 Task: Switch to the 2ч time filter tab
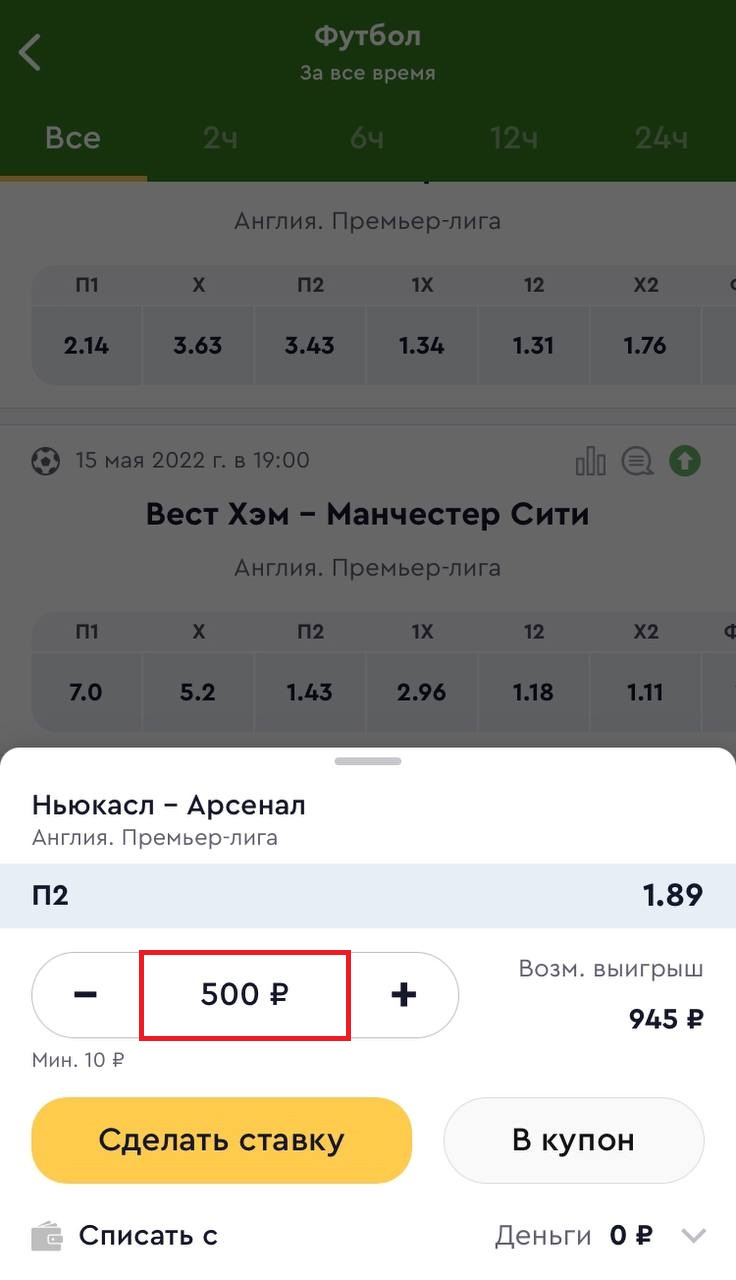[x=220, y=138]
